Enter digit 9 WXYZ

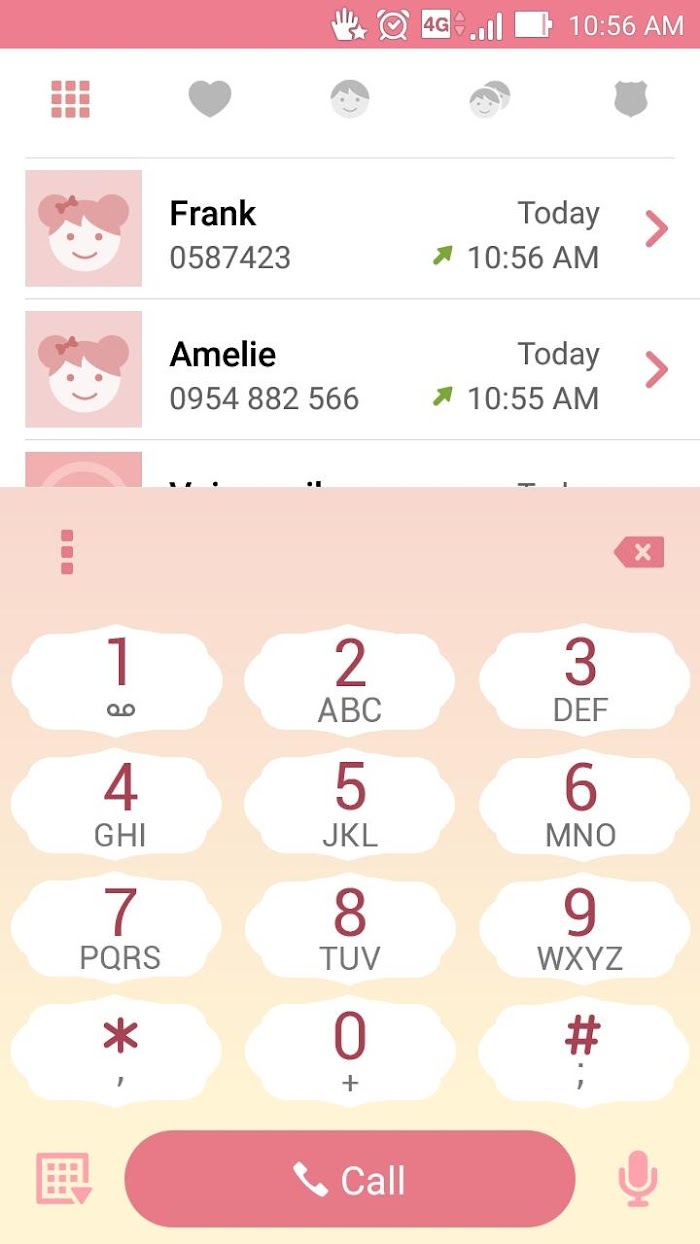click(x=581, y=927)
